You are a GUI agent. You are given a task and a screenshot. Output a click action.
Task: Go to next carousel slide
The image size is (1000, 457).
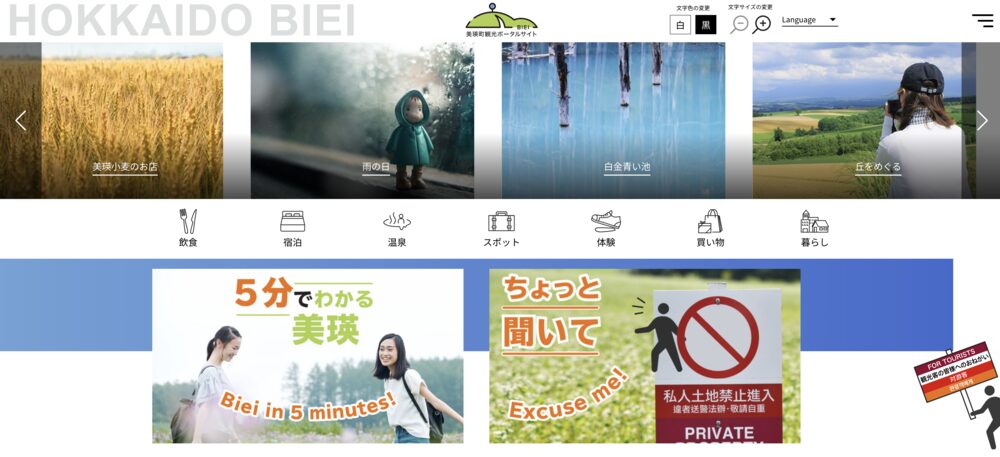point(981,120)
